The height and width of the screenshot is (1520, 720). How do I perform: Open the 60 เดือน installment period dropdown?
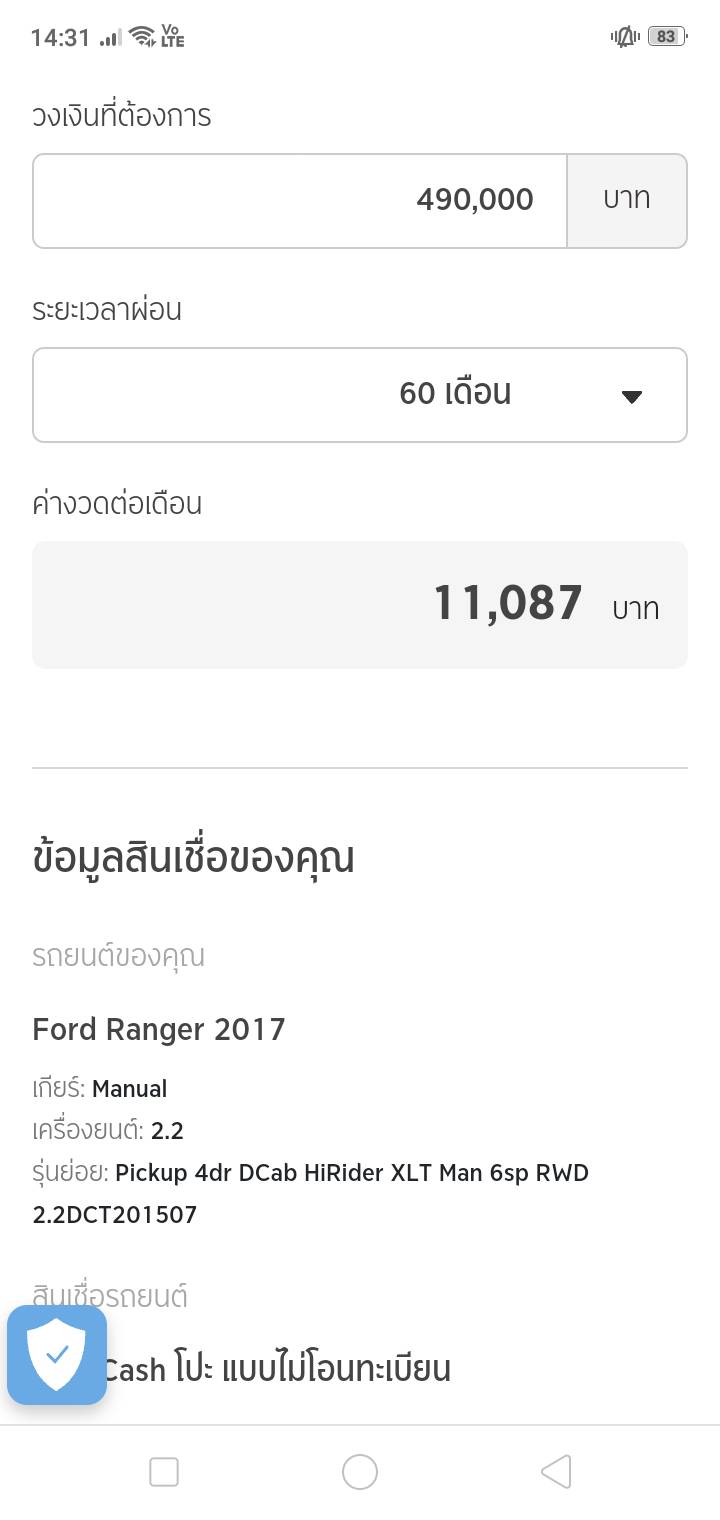click(360, 395)
